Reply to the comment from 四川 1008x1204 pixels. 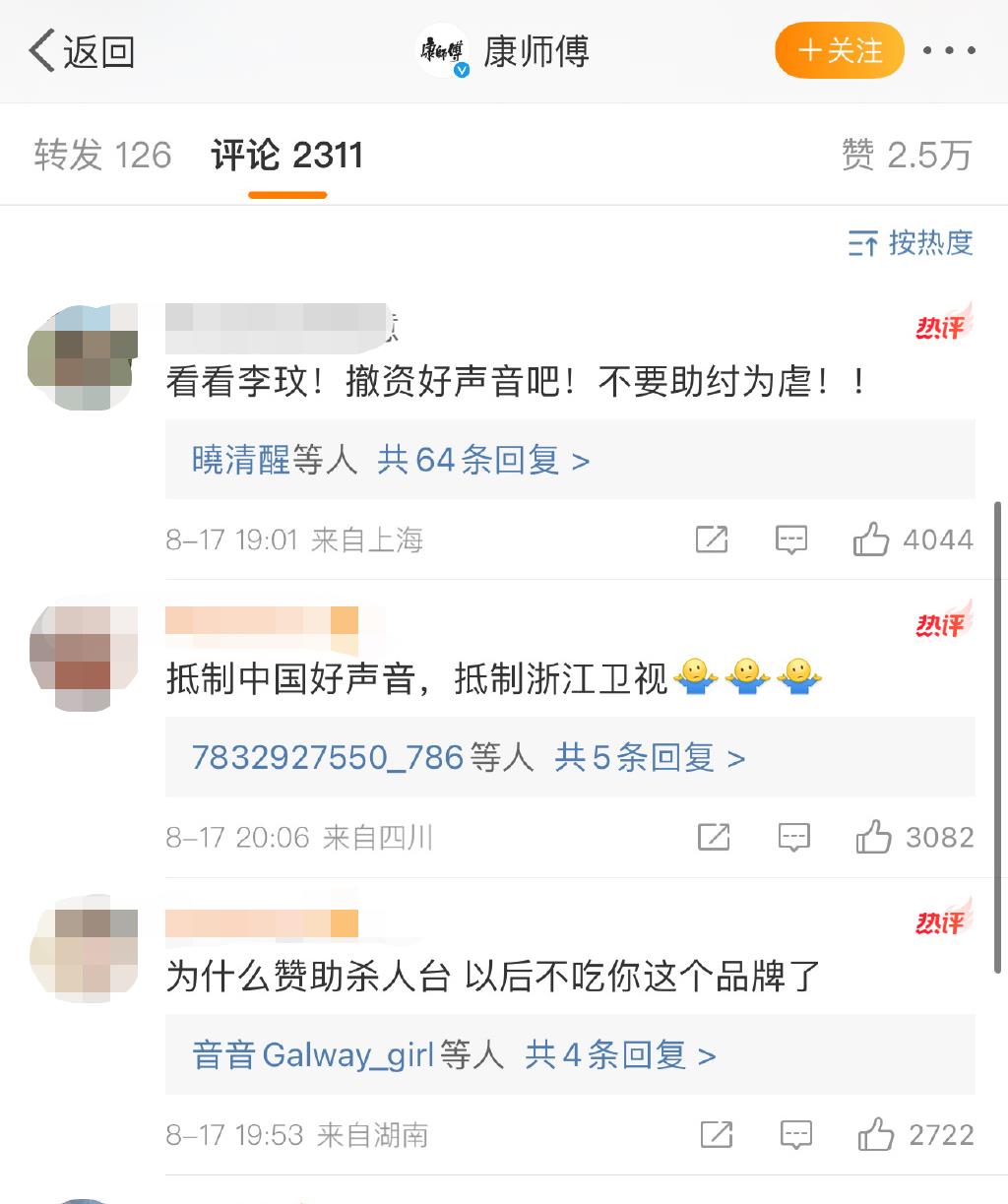click(x=793, y=838)
